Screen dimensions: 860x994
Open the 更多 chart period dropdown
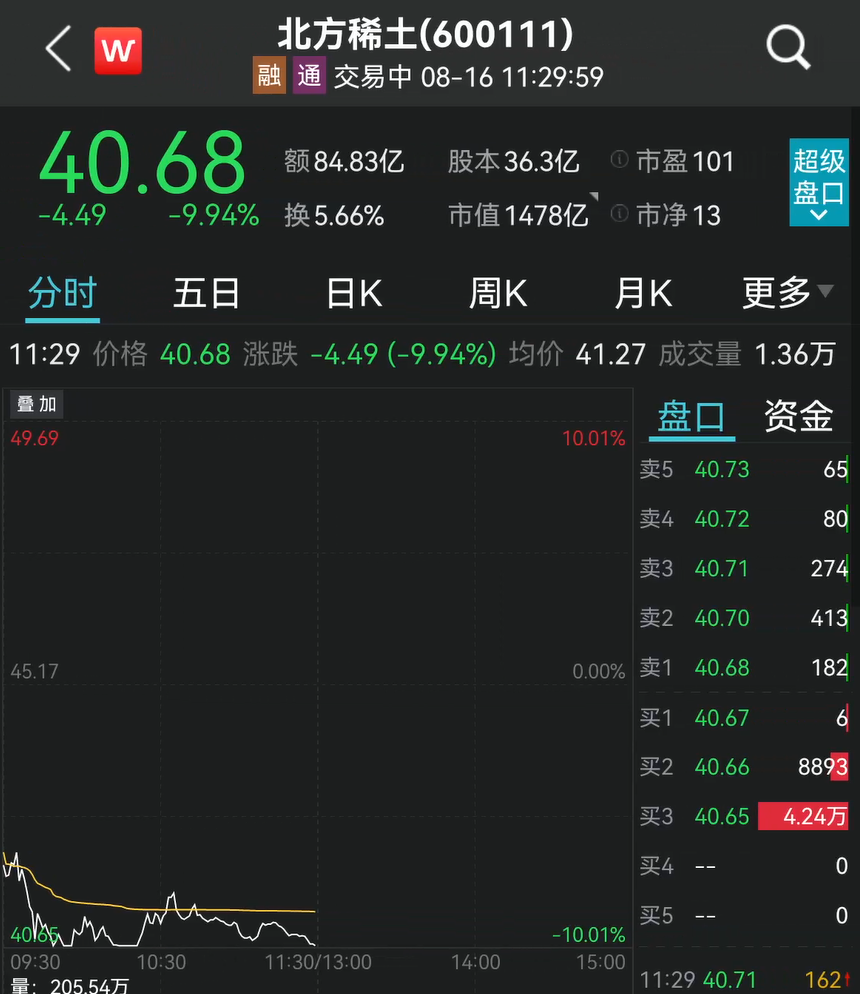(x=787, y=293)
